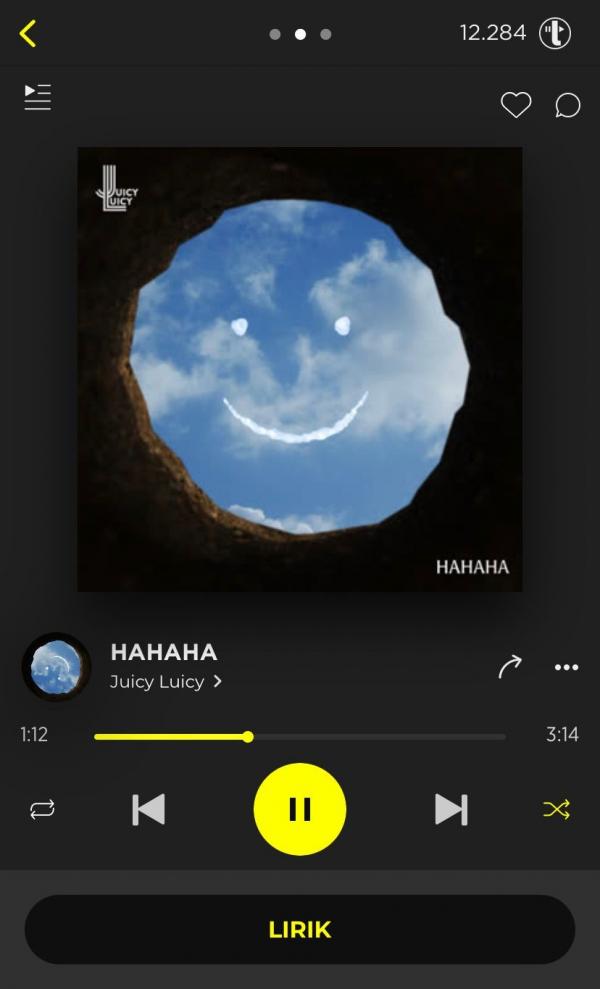The height and width of the screenshot is (989, 600).
Task: Show lyrics with the LIRIK button
Action: [x=300, y=929]
